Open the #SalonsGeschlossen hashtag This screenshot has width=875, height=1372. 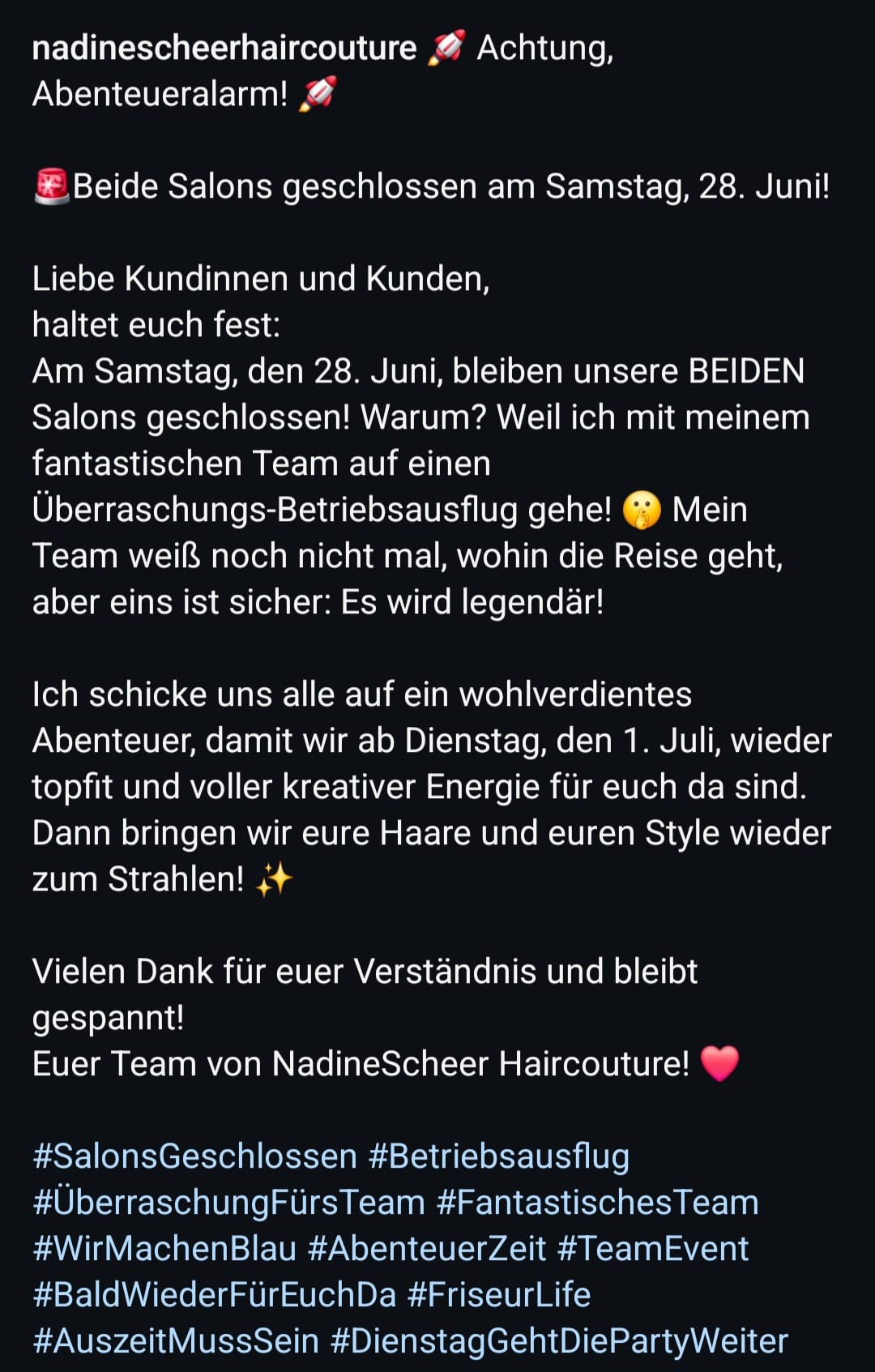coord(194,1156)
